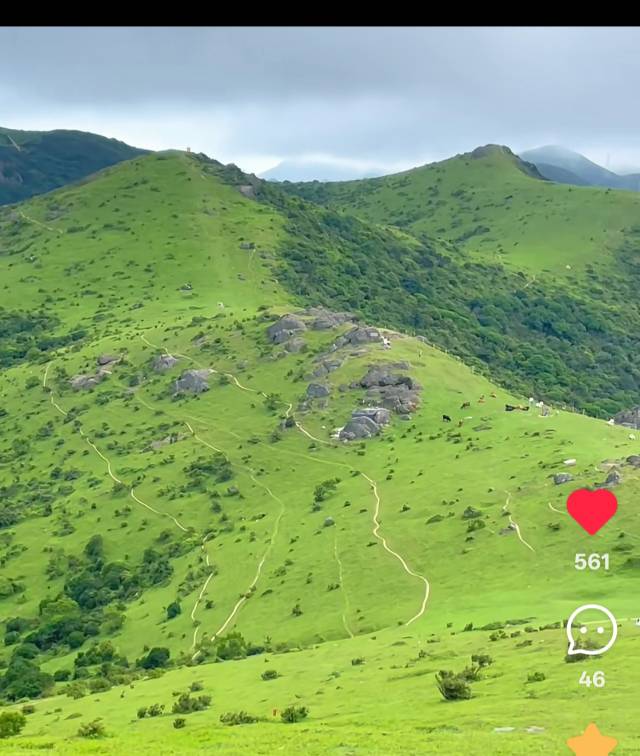Like this video with the heart icon

tap(591, 511)
